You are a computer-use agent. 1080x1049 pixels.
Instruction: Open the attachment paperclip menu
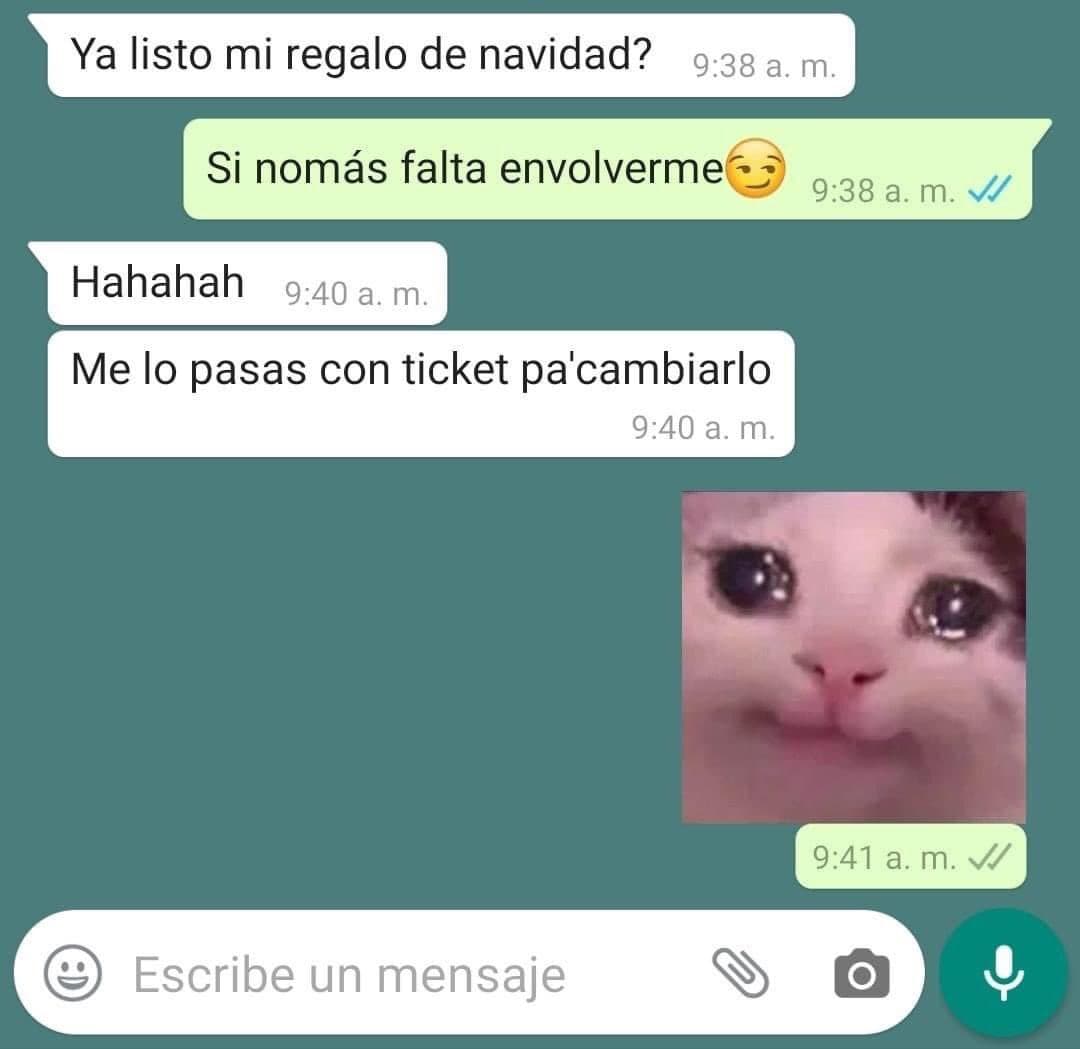pos(740,973)
